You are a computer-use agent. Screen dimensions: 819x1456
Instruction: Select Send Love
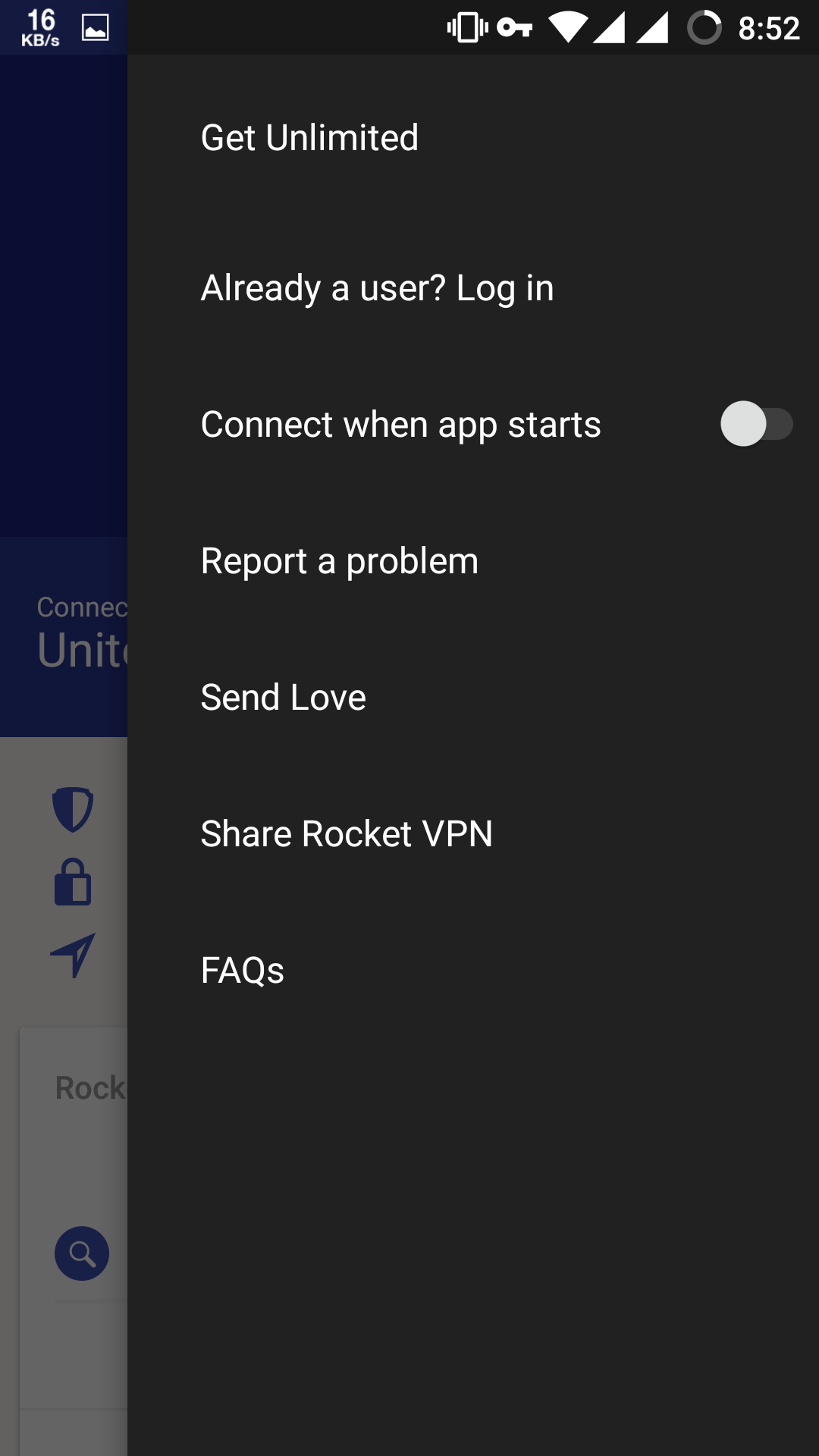tap(283, 698)
